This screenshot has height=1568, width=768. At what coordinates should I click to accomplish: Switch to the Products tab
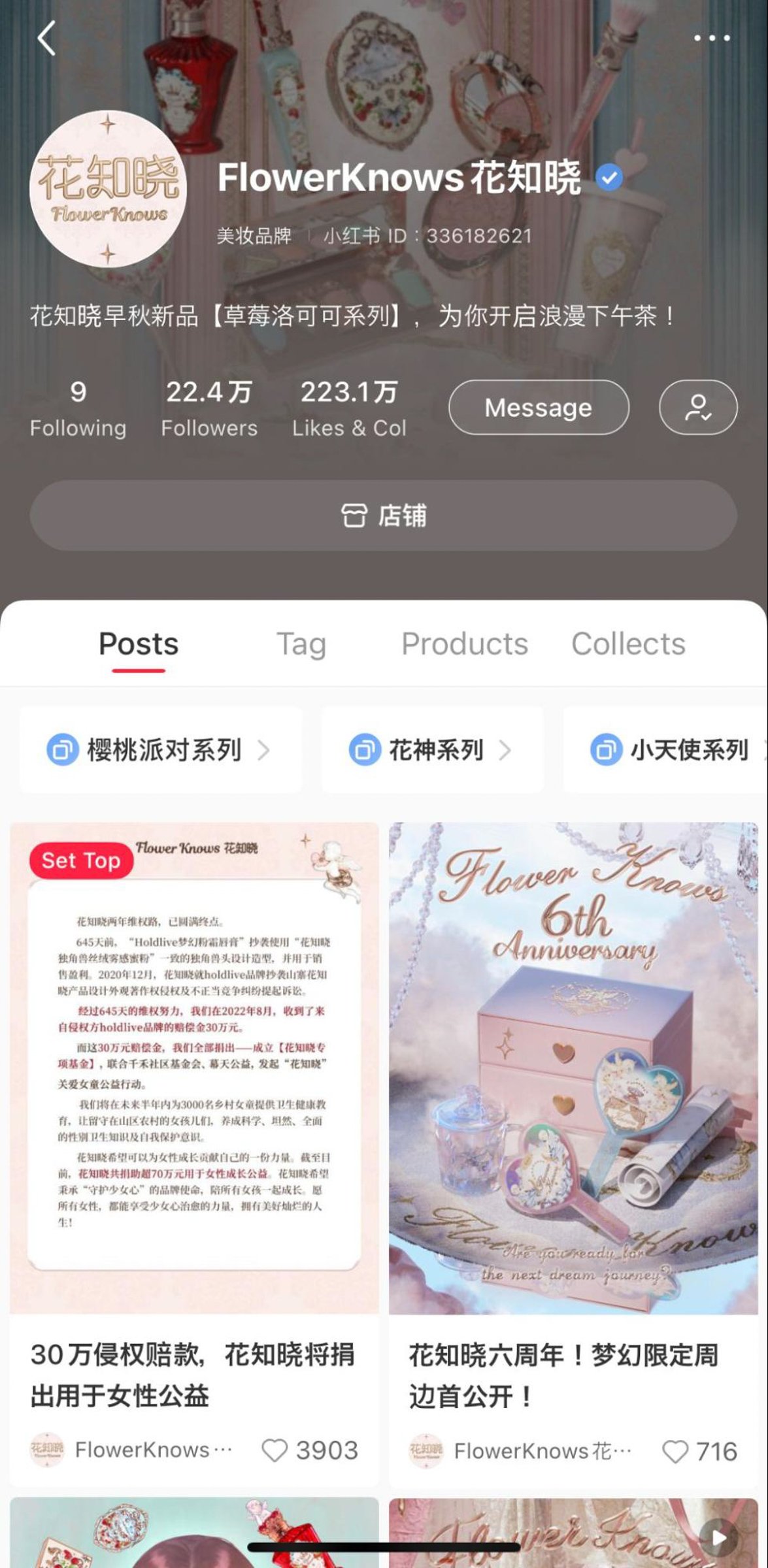coord(464,644)
